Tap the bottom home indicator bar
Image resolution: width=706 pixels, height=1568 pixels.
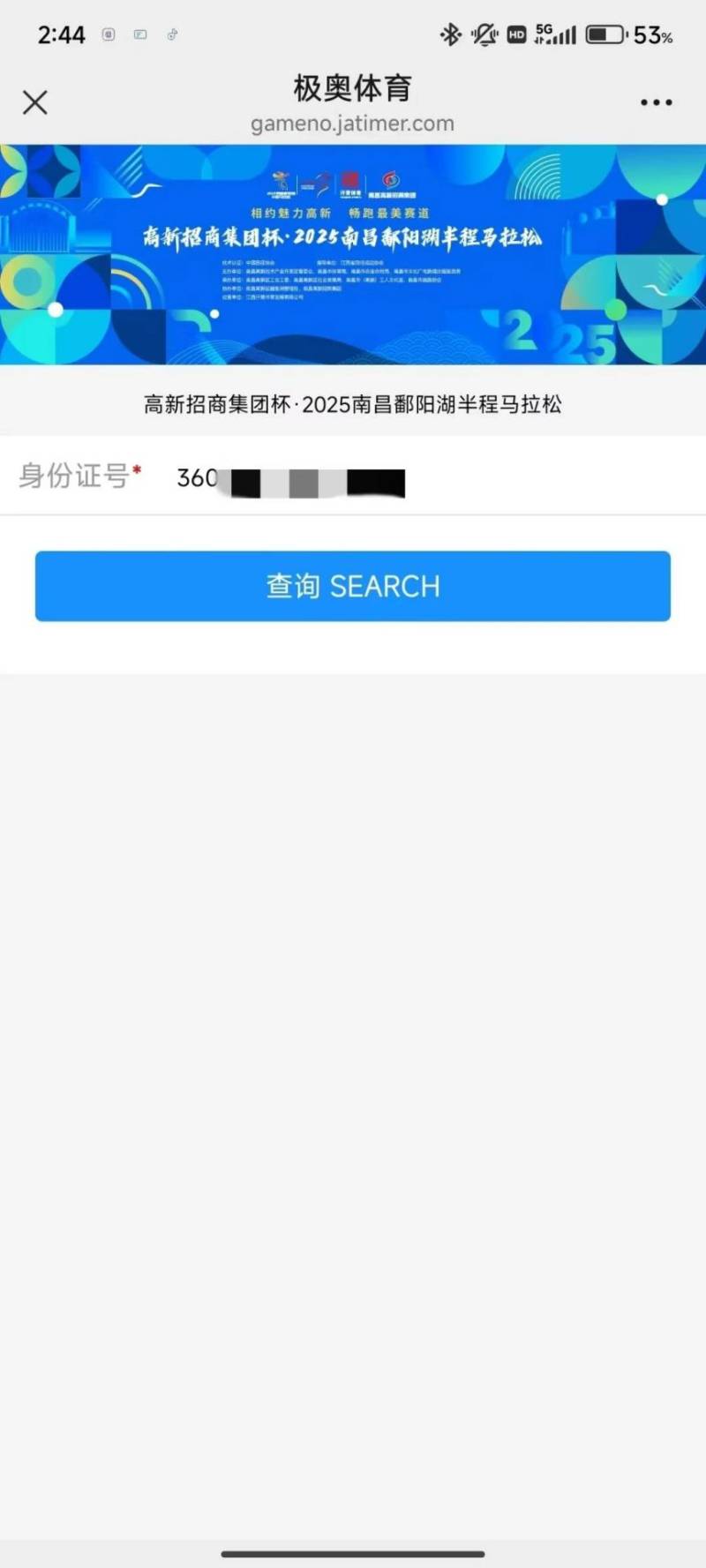[353, 1549]
